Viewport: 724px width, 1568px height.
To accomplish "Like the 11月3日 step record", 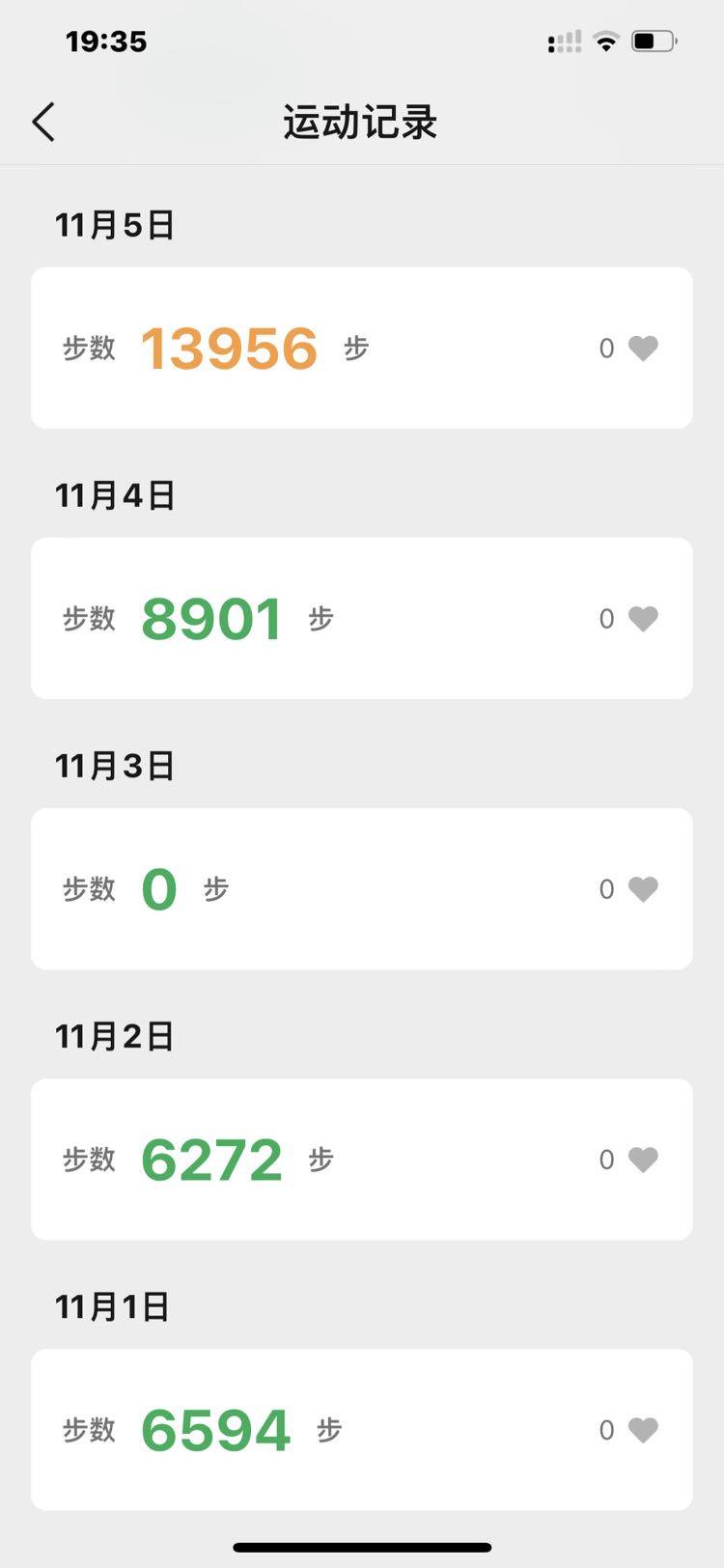I will coord(643,888).
